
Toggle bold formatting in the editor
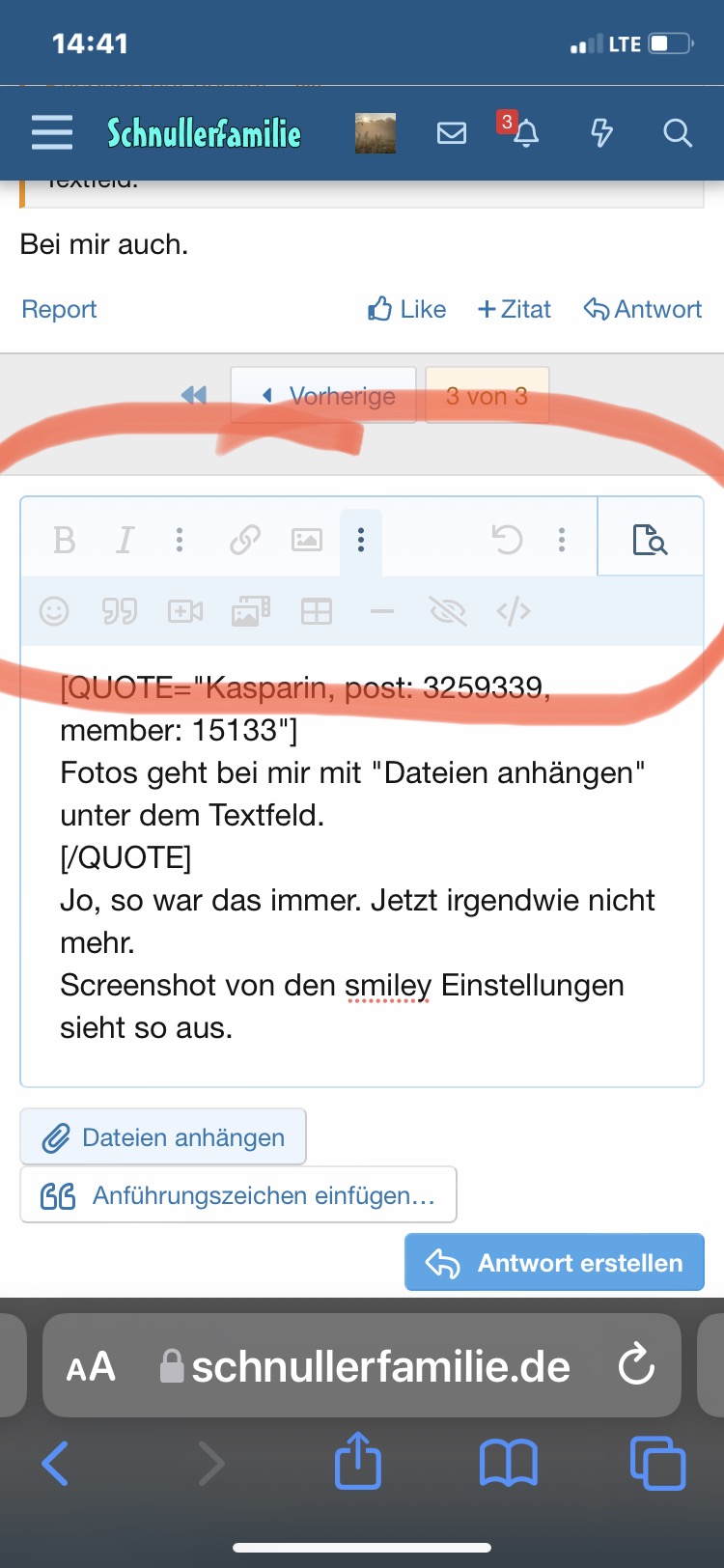[65, 540]
